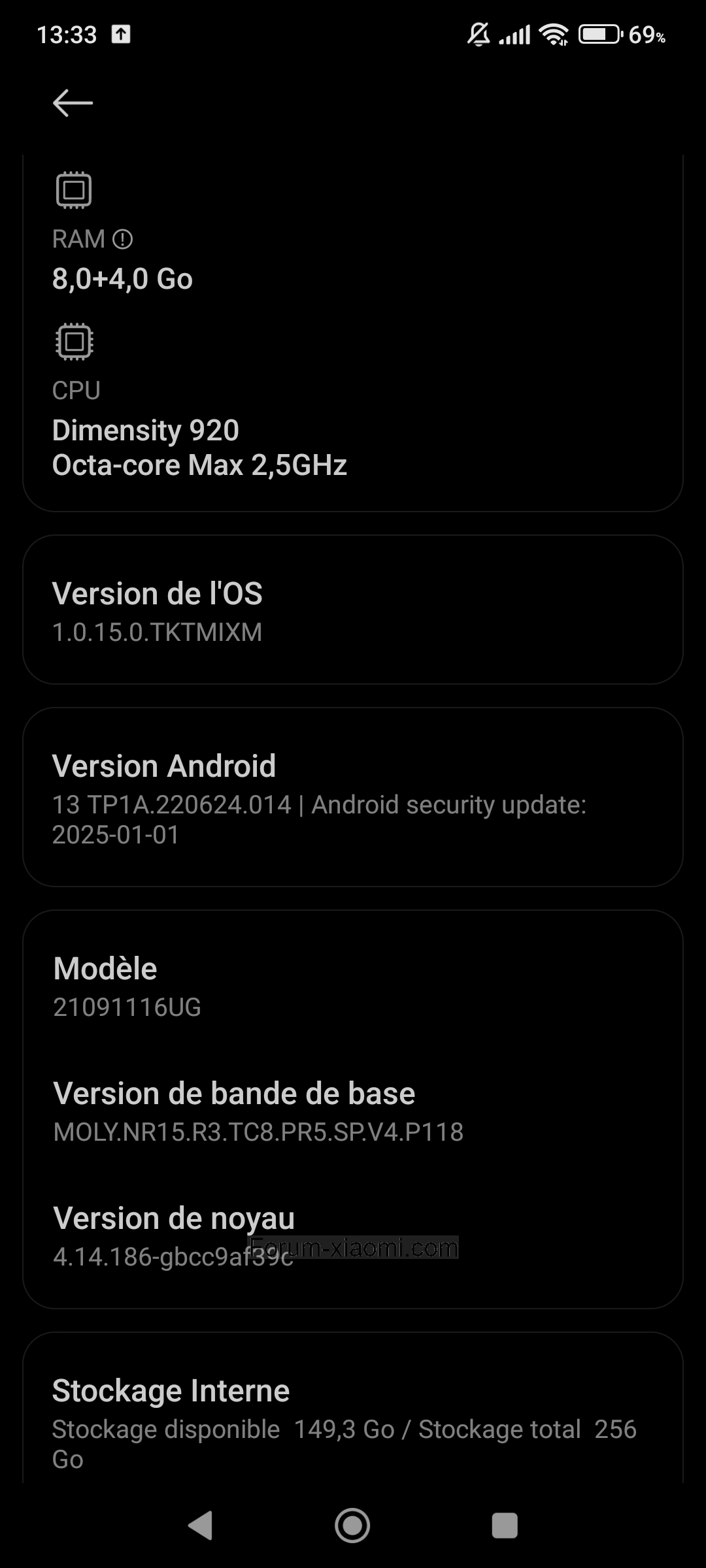The height and width of the screenshot is (1568, 706).
Task: Tap the Version de l'OS row
Action: click(353, 610)
